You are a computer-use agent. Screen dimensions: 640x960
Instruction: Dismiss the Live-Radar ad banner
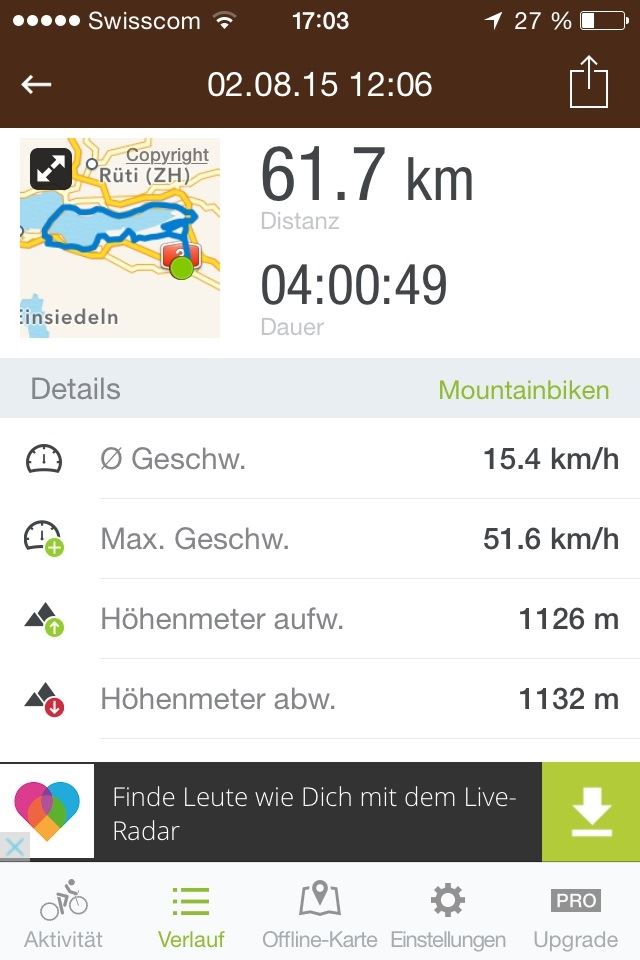coord(14,848)
